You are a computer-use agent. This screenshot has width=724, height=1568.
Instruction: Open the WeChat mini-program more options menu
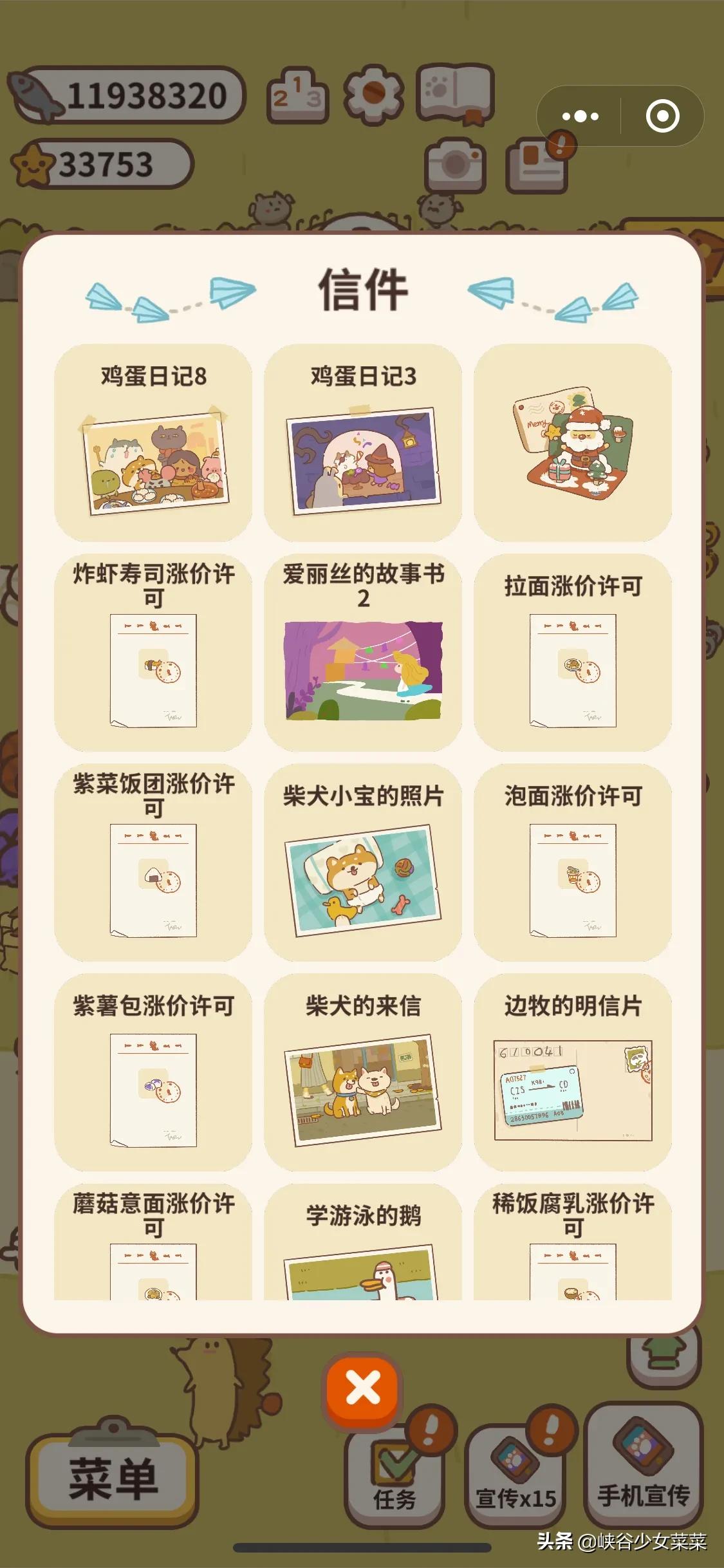[580, 116]
